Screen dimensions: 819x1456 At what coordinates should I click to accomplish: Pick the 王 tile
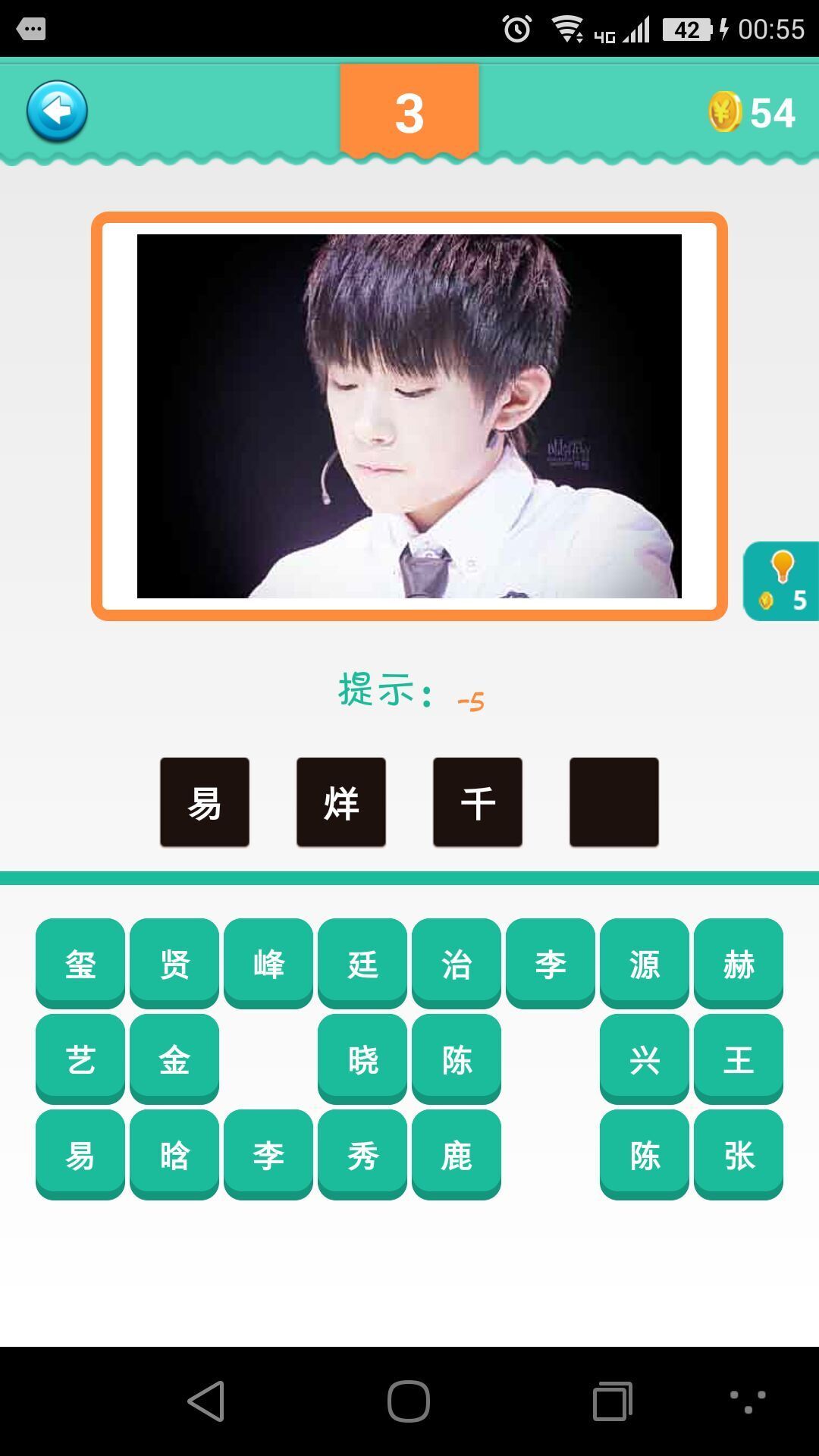pyautogui.click(x=739, y=1059)
